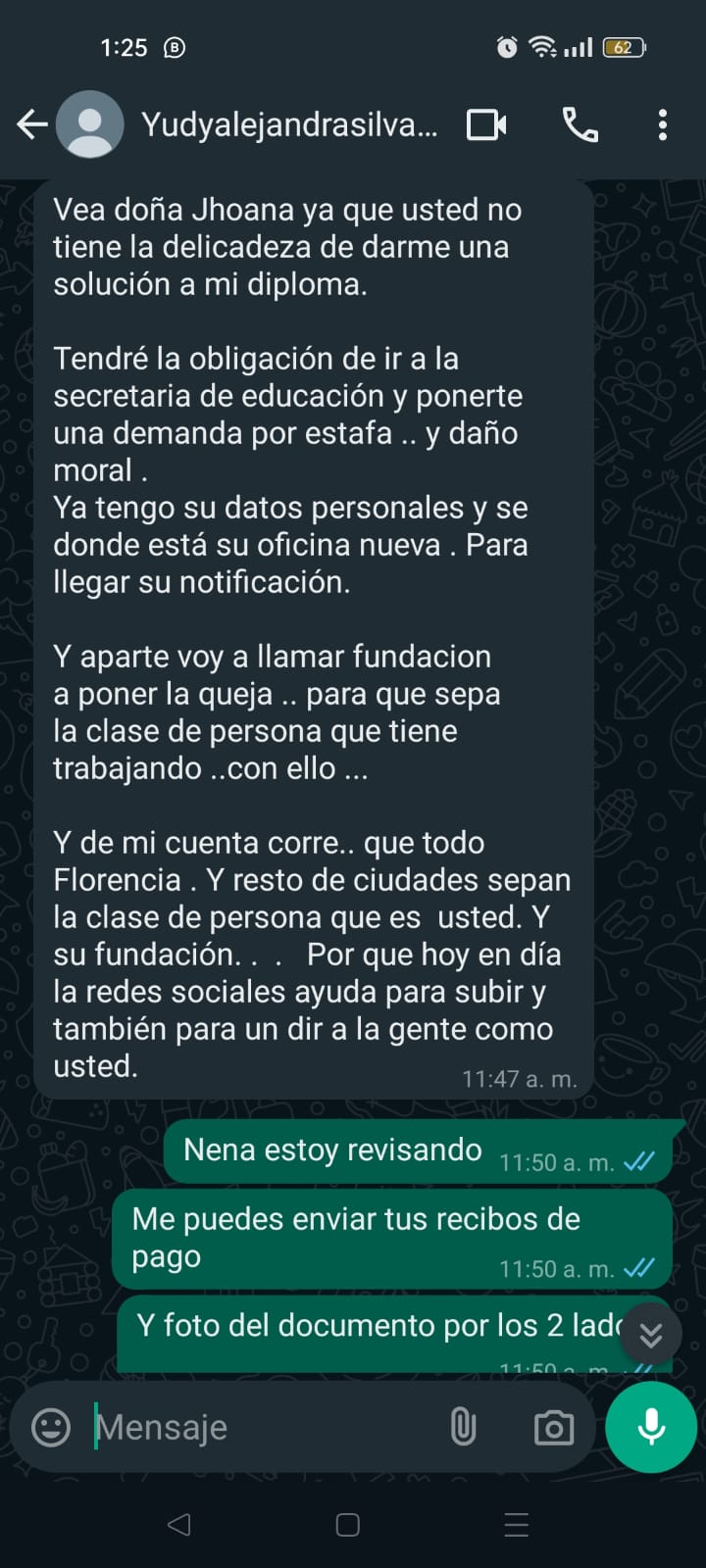Viewport: 706px width, 1568px height.
Task: Open the emoji picker
Action: 51,1427
